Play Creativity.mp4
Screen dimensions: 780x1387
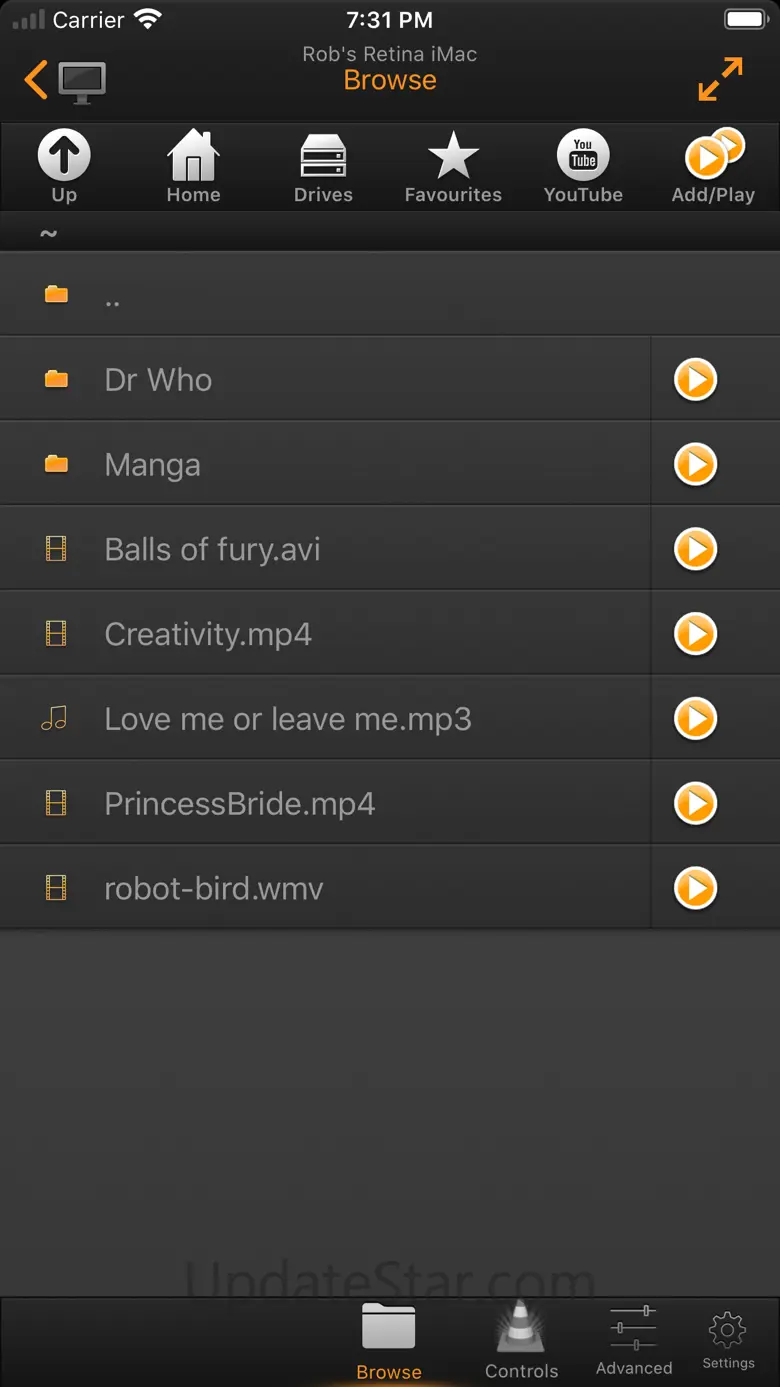(695, 634)
